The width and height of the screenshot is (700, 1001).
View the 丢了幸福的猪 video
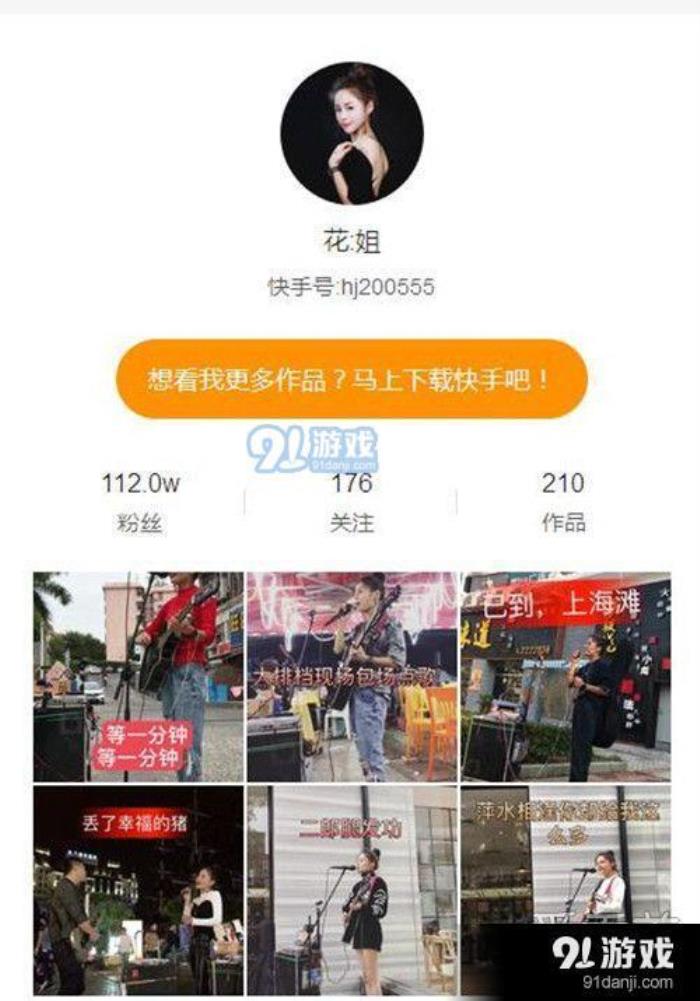(x=138, y=888)
